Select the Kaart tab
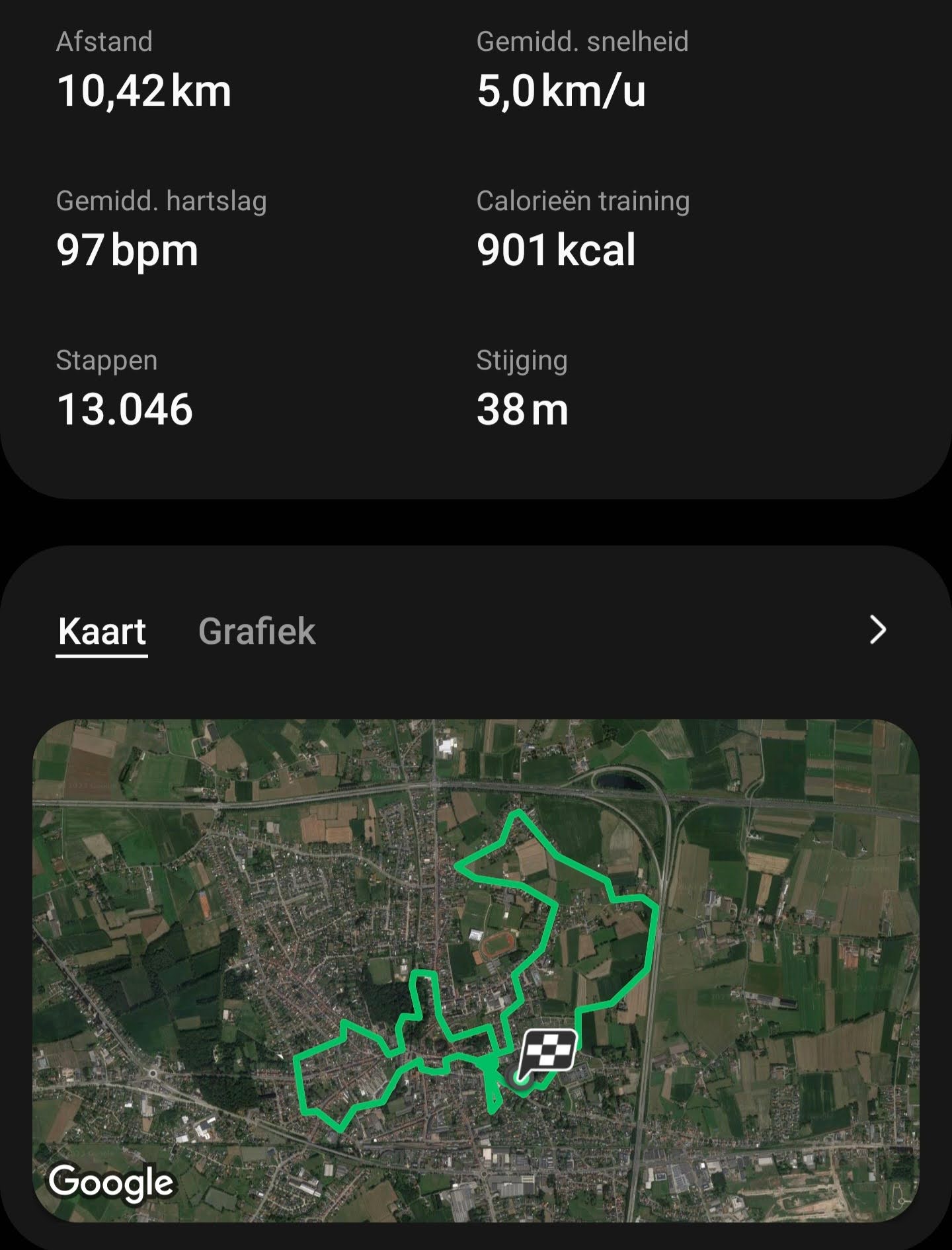This screenshot has width=952, height=1250. (x=102, y=631)
